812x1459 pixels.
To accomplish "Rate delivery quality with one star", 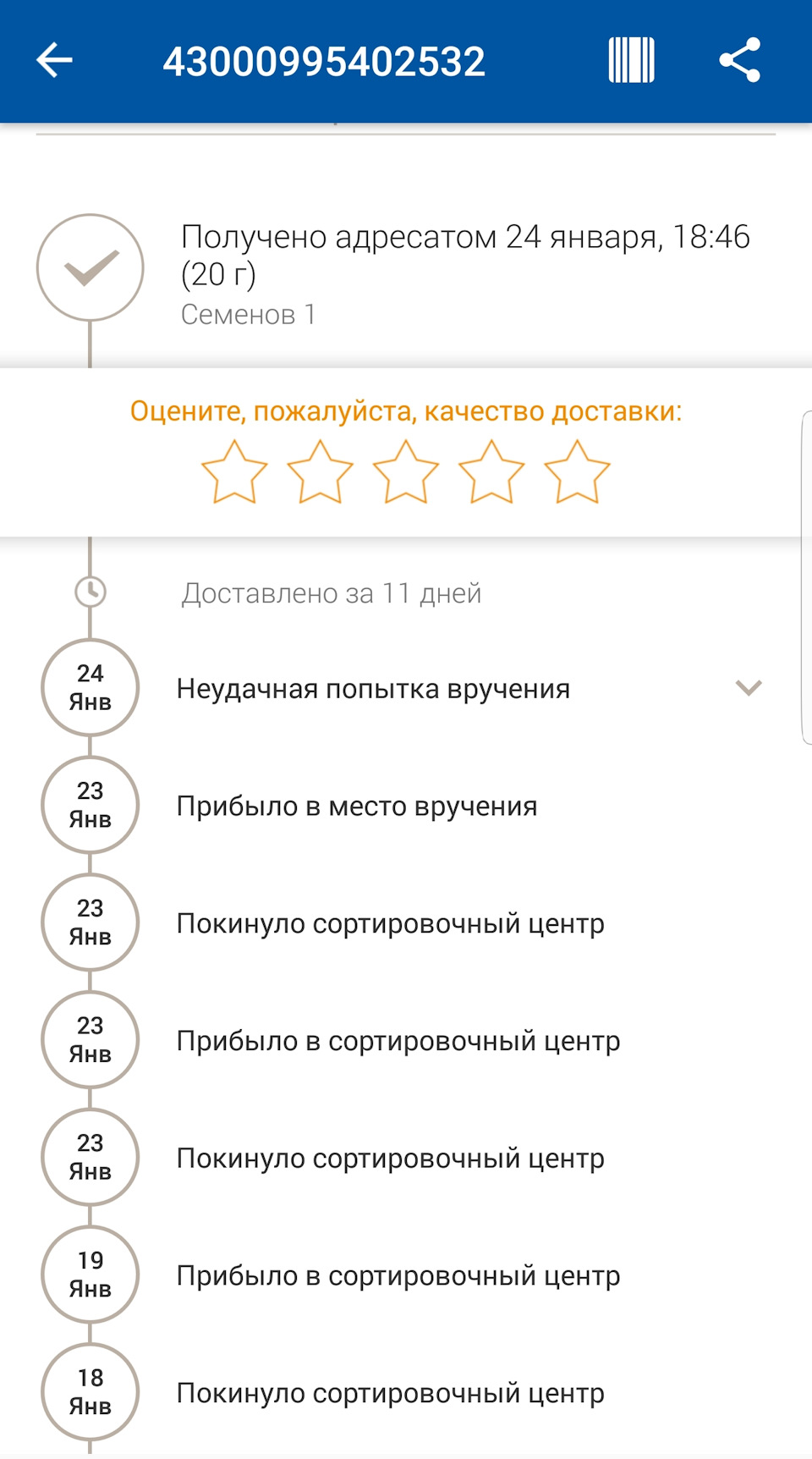I will [x=234, y=472].
